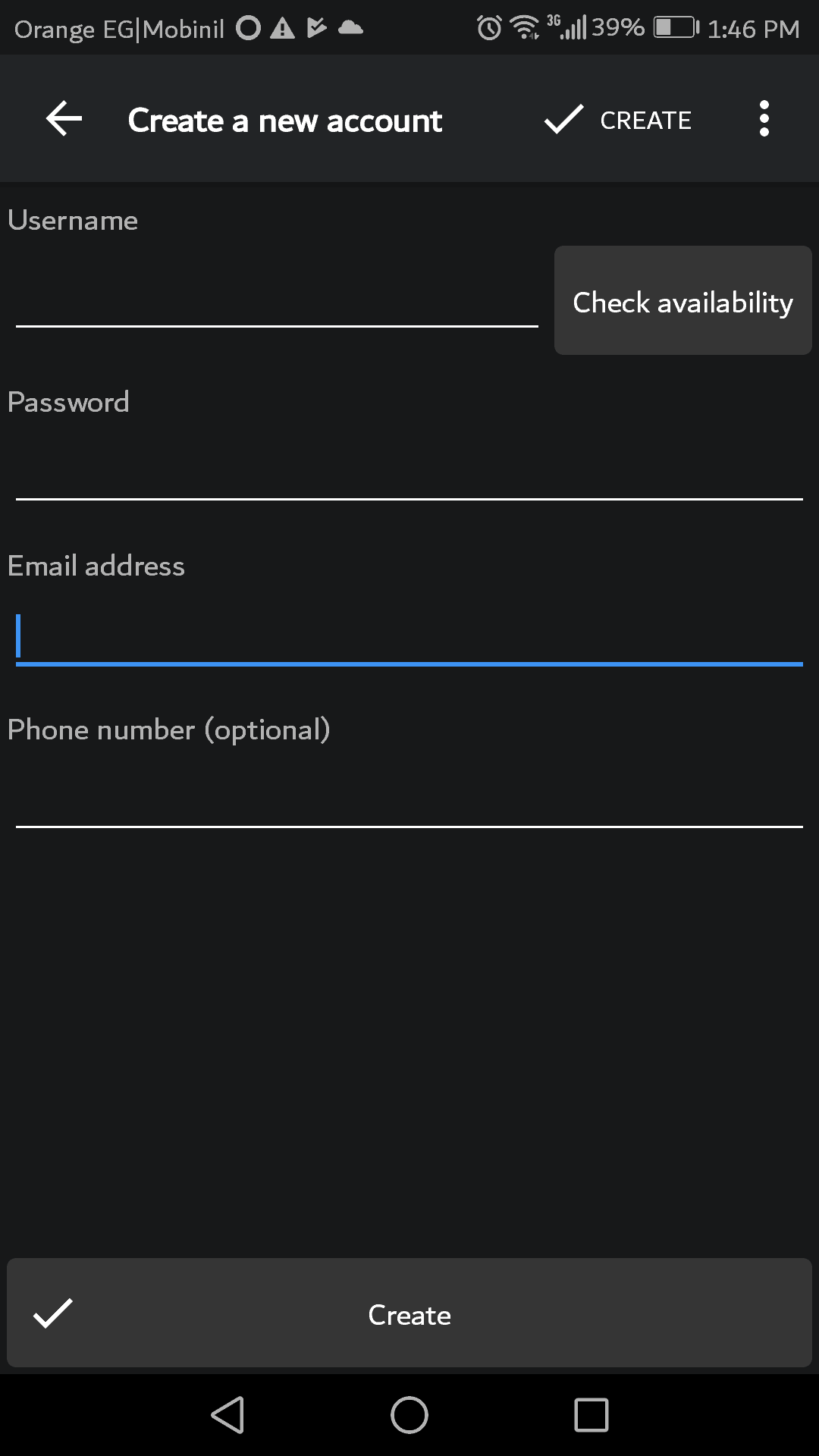Screen dimensions: 819x1456
Task: Open the recent apps view
Action: [x=591, y=1415]
